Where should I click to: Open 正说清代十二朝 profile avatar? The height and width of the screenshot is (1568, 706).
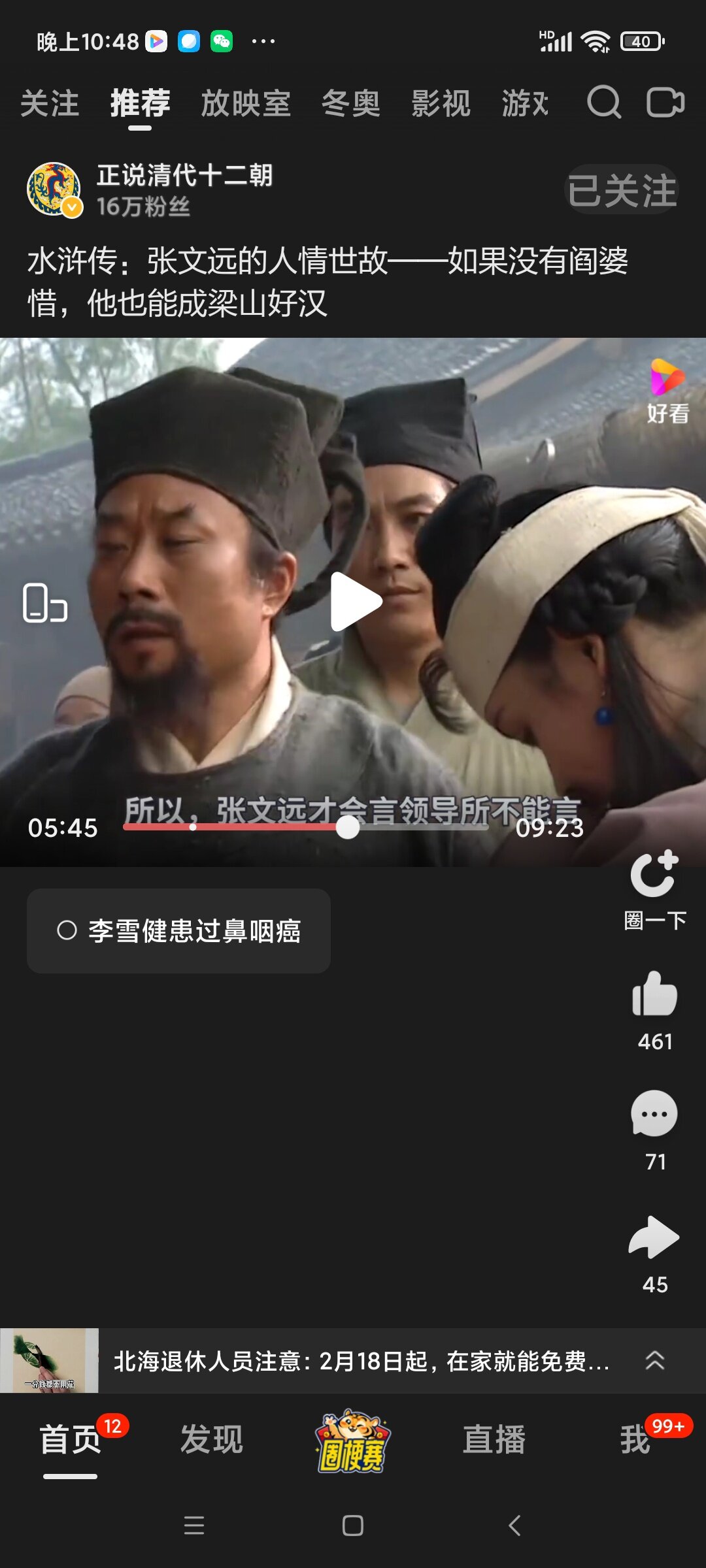pyautogui.click(x=54, y=189)
